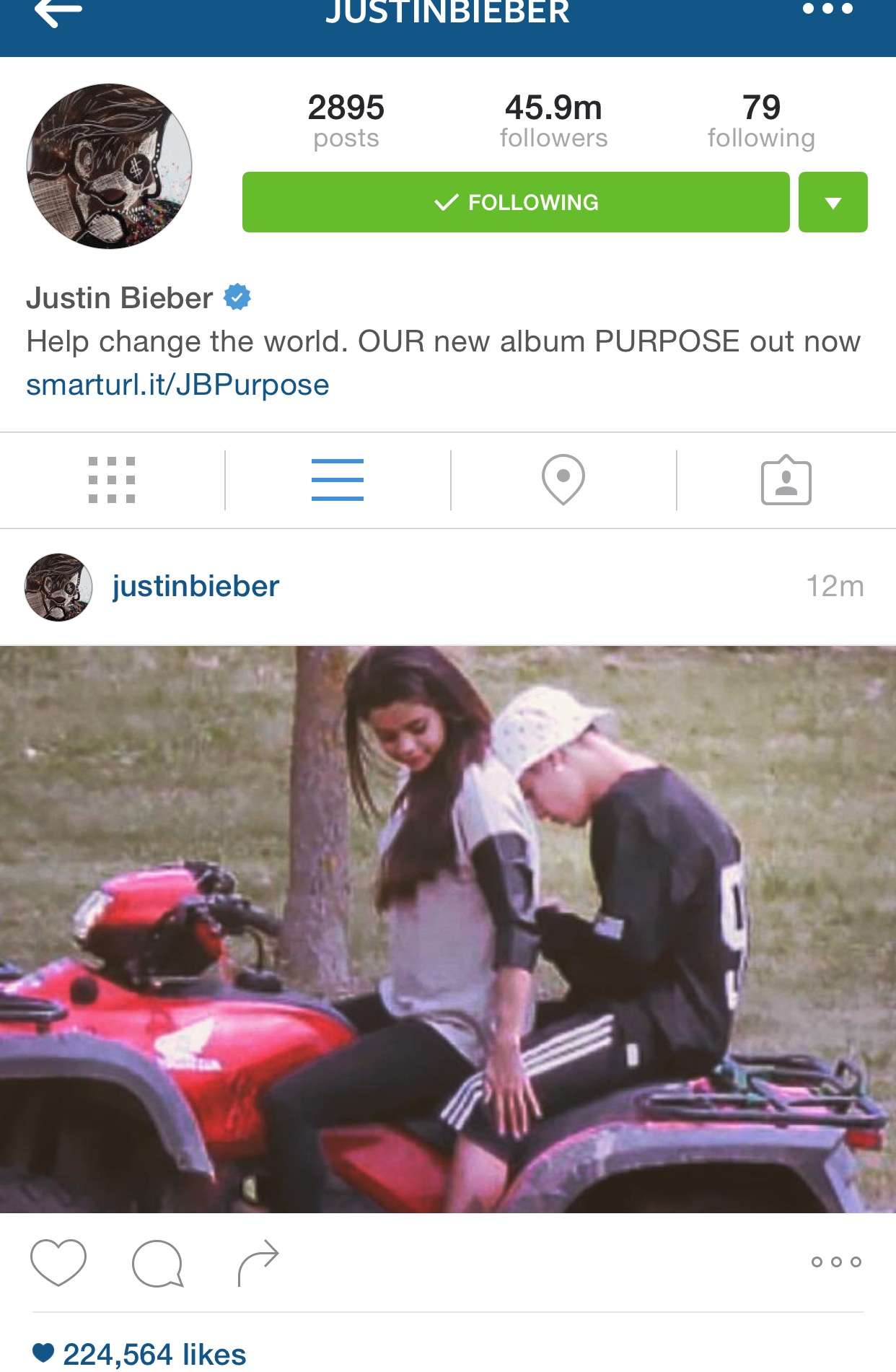This screenshot has height=1372, width=896.
Task: Open post options three circles
Action: click(836, 1262)
